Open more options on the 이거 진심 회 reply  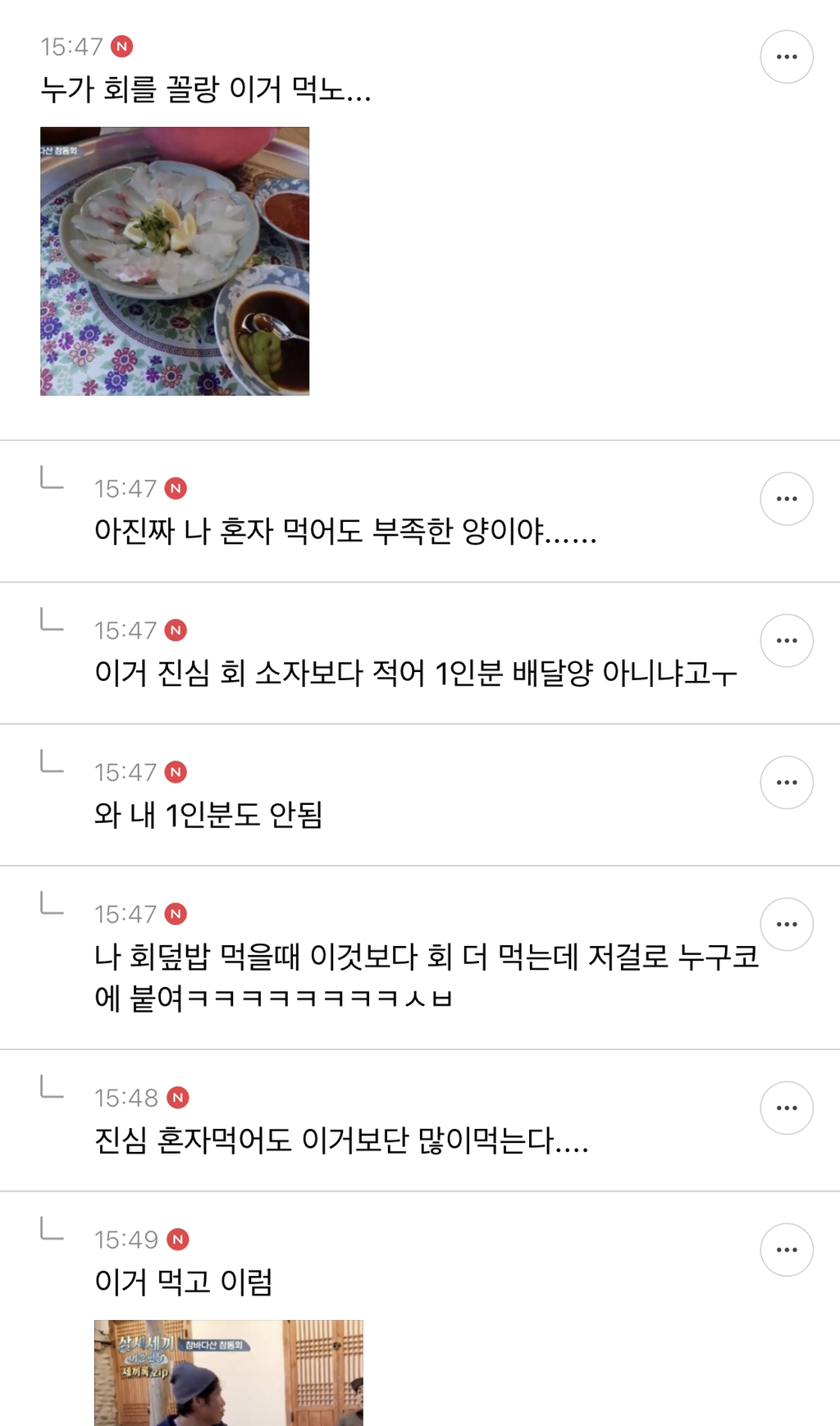(x=786, y=640)
